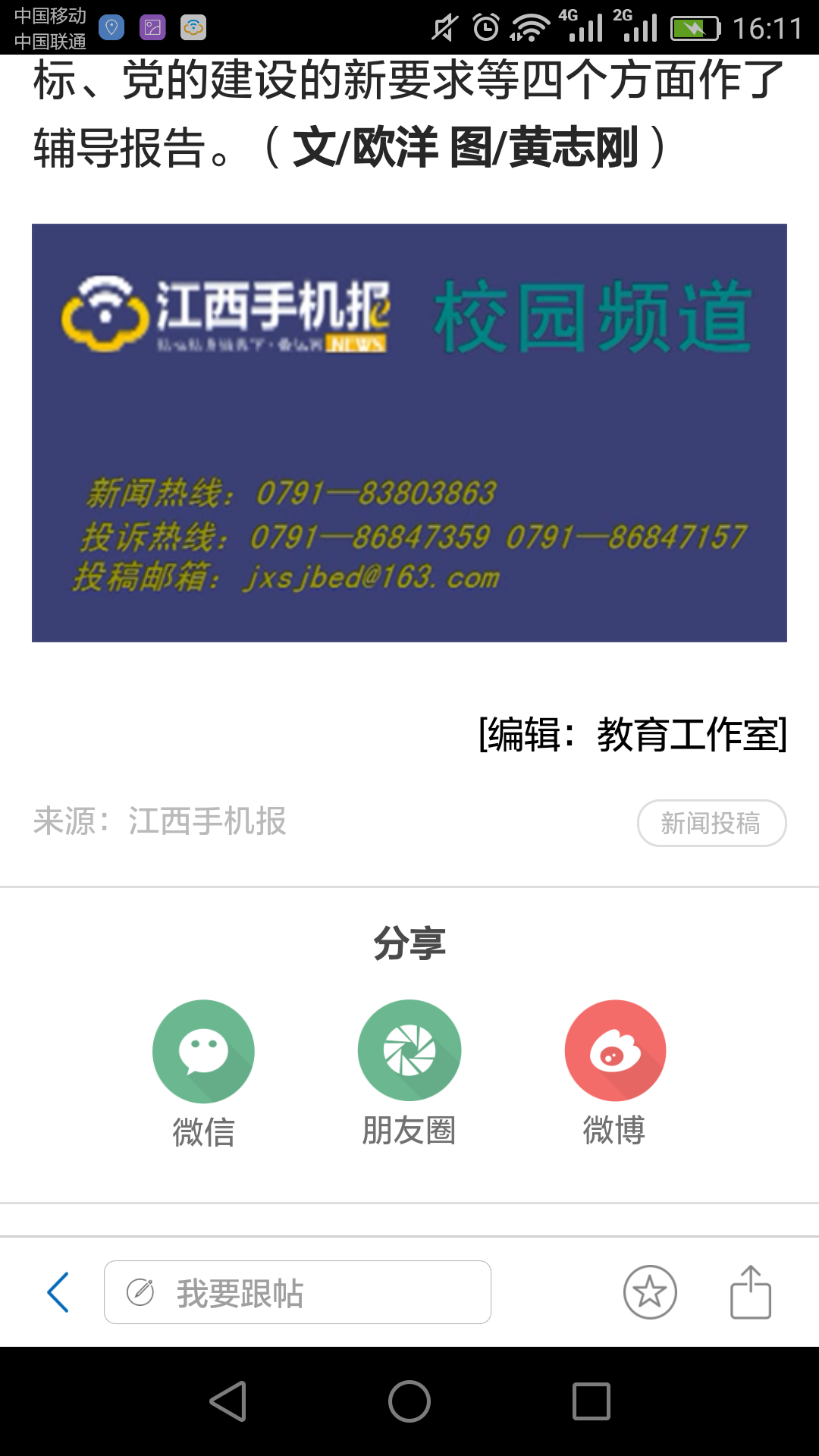
Task: Favorite this article with the star icon
Action: [x=650, y=1292]
